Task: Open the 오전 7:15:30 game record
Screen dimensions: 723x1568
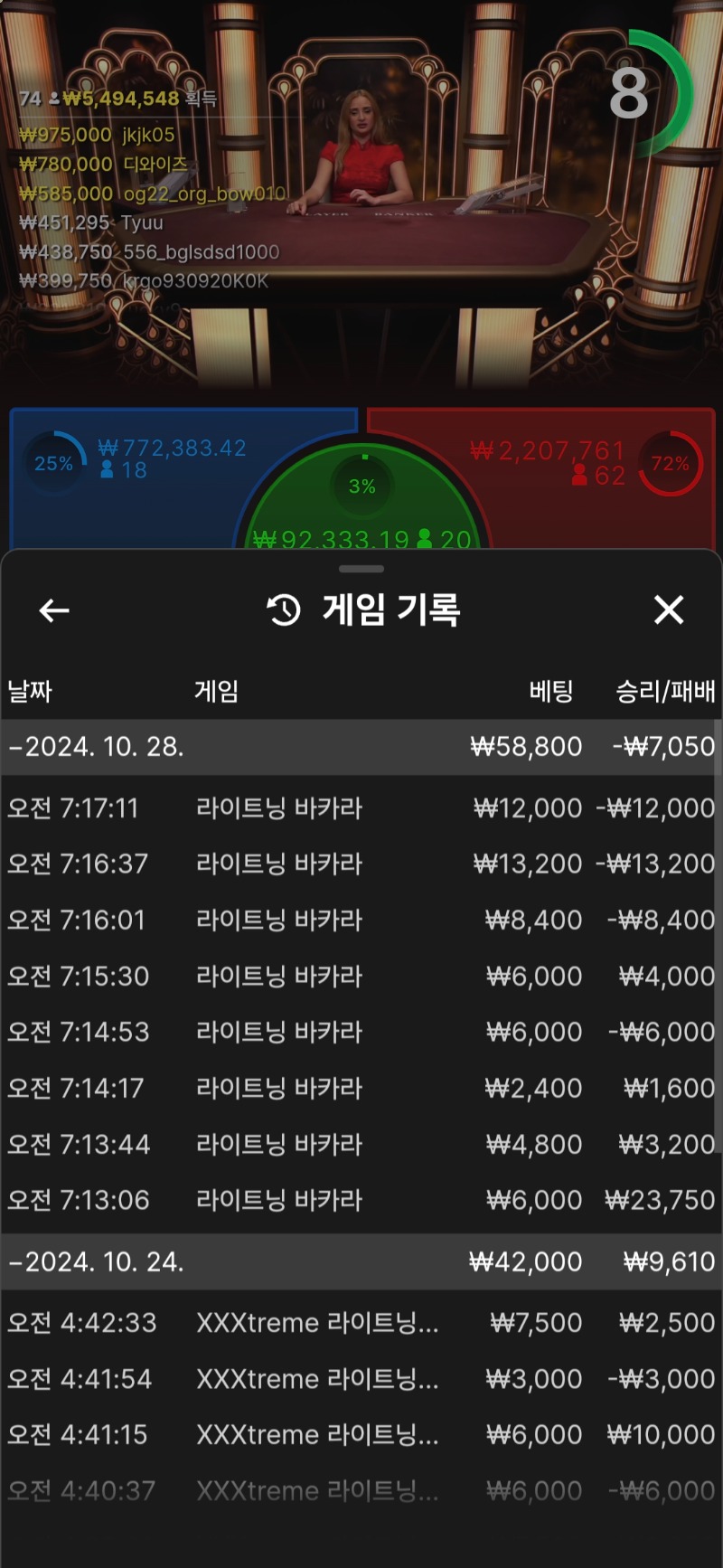Action: [x=361, y=976]
